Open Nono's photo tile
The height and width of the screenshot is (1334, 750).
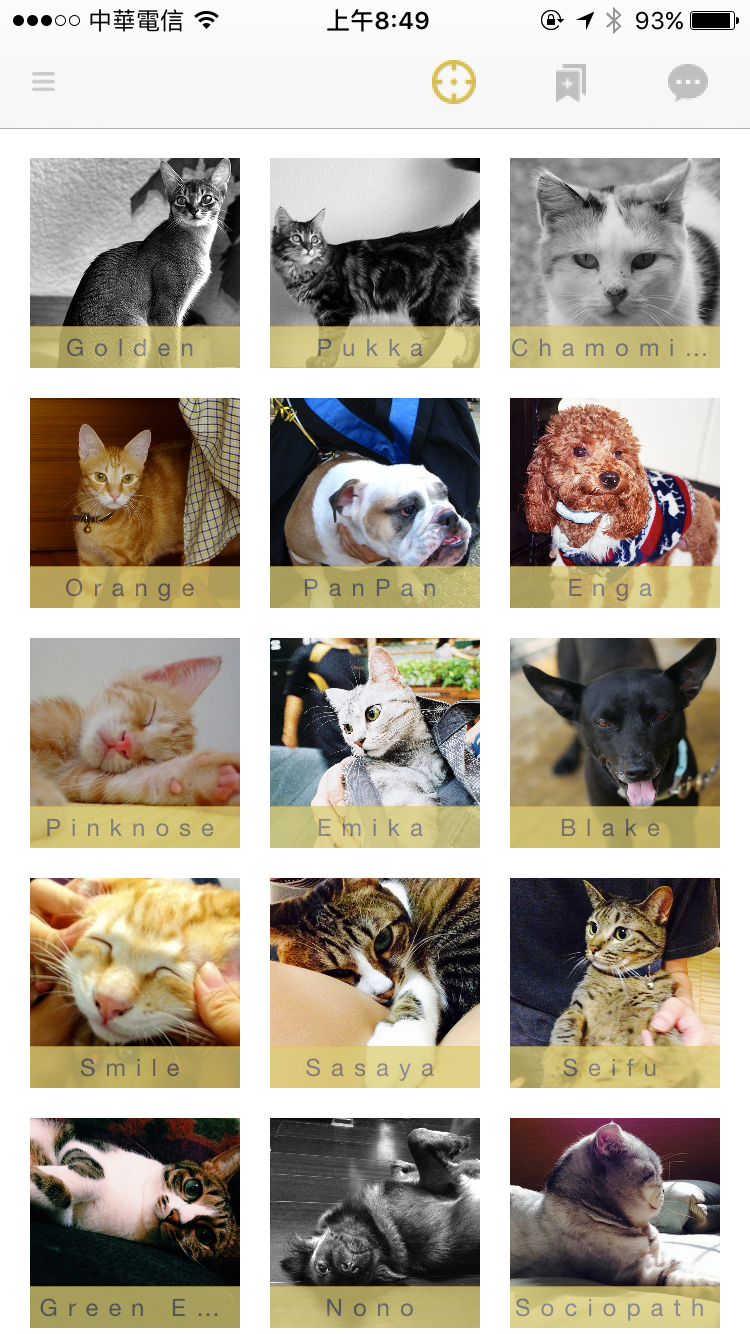(375, 1222)
